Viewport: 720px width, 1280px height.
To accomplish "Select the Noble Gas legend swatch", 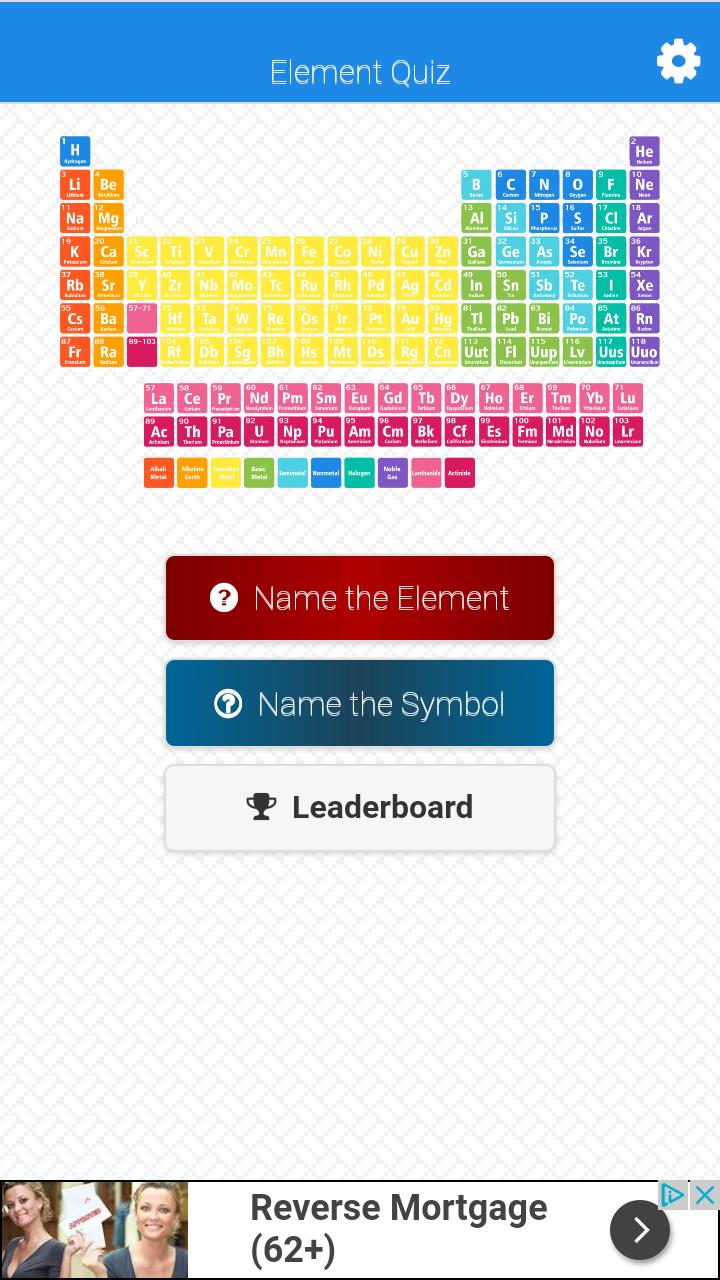I will 392,472.
